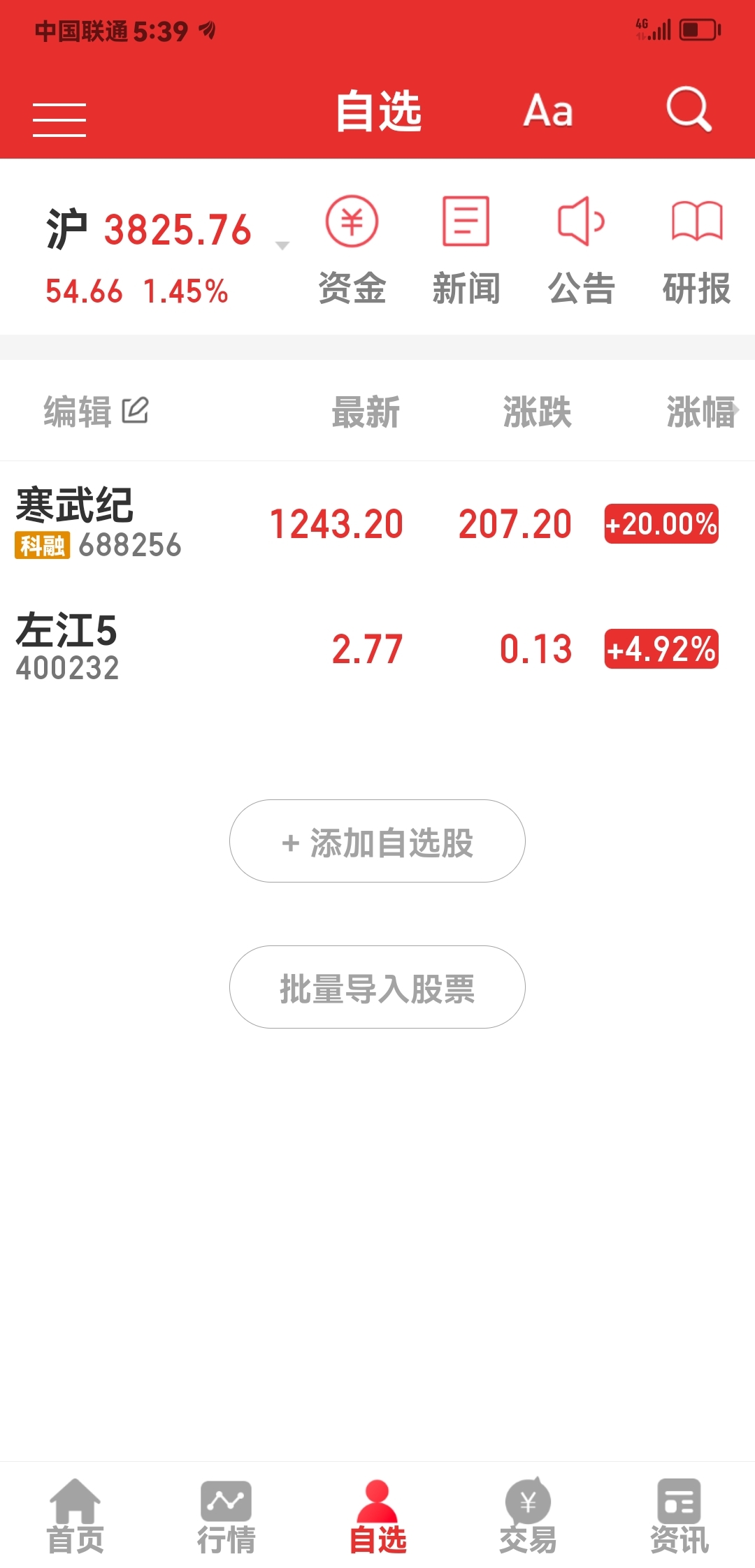
Task: Expand the 沪 index dropdown arrow
Action: click(282, 245)
